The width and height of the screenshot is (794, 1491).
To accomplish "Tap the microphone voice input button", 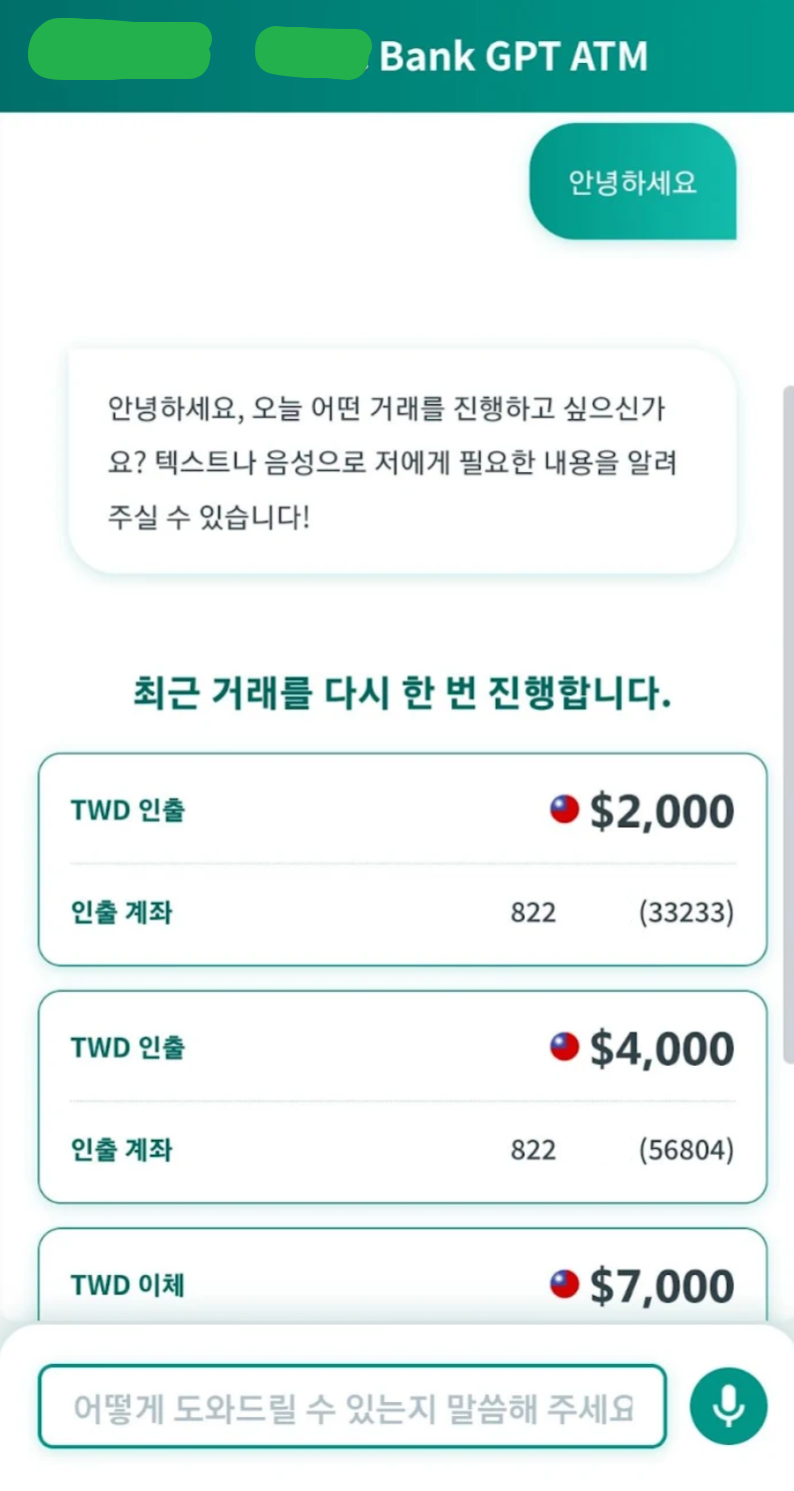I will (x=728, y=1407).
